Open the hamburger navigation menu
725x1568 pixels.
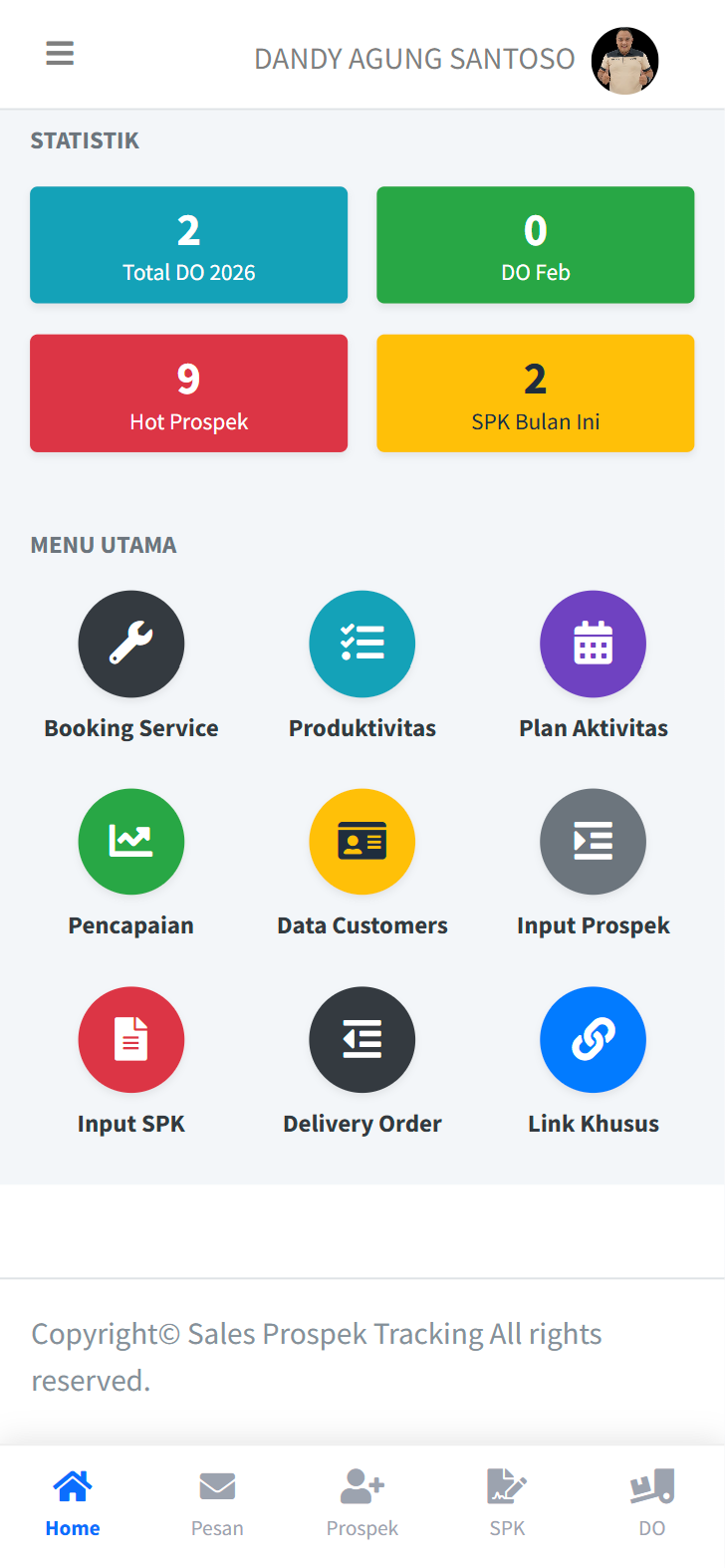(60, 53)
